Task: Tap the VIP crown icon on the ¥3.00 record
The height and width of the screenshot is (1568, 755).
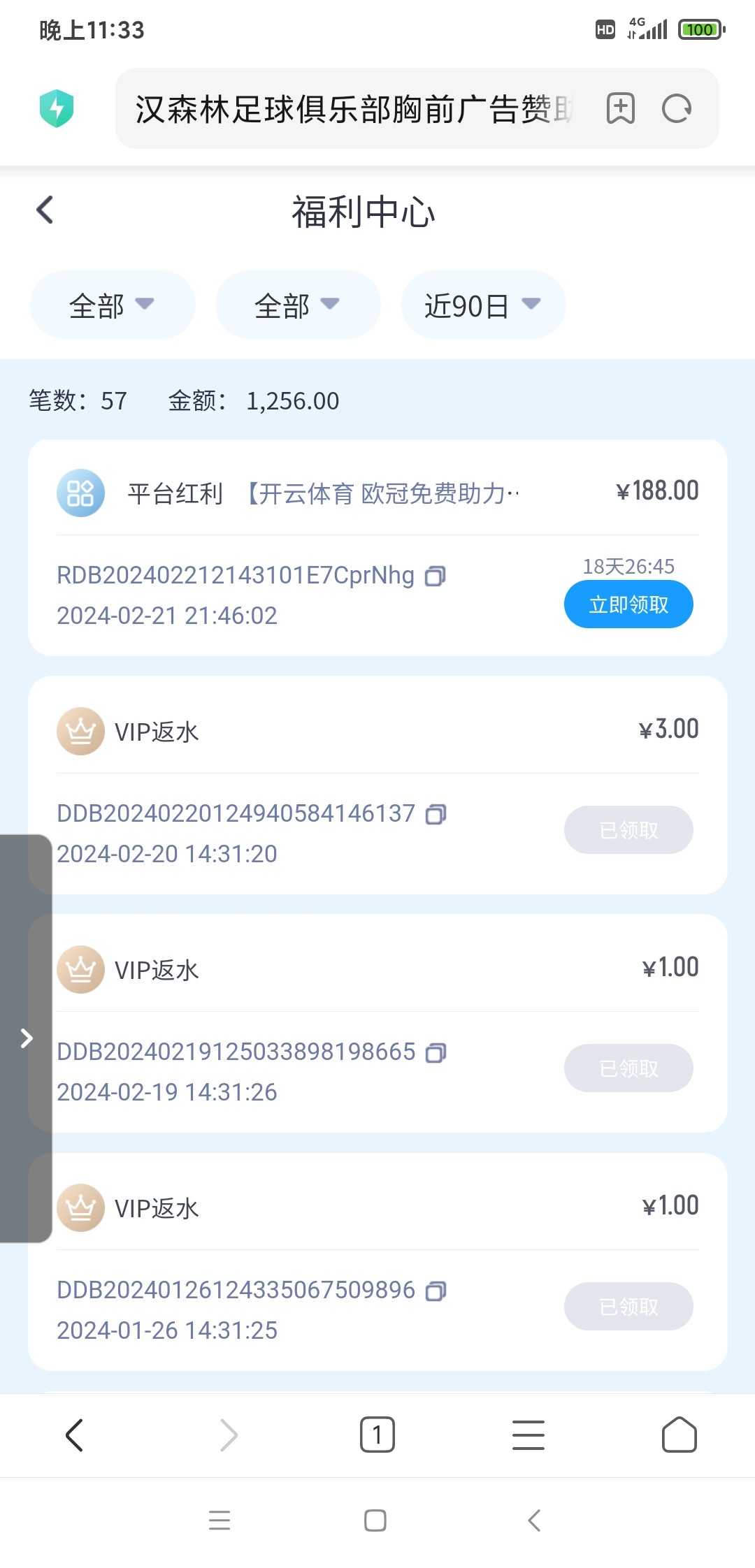Action: click(x=80, y=732)
